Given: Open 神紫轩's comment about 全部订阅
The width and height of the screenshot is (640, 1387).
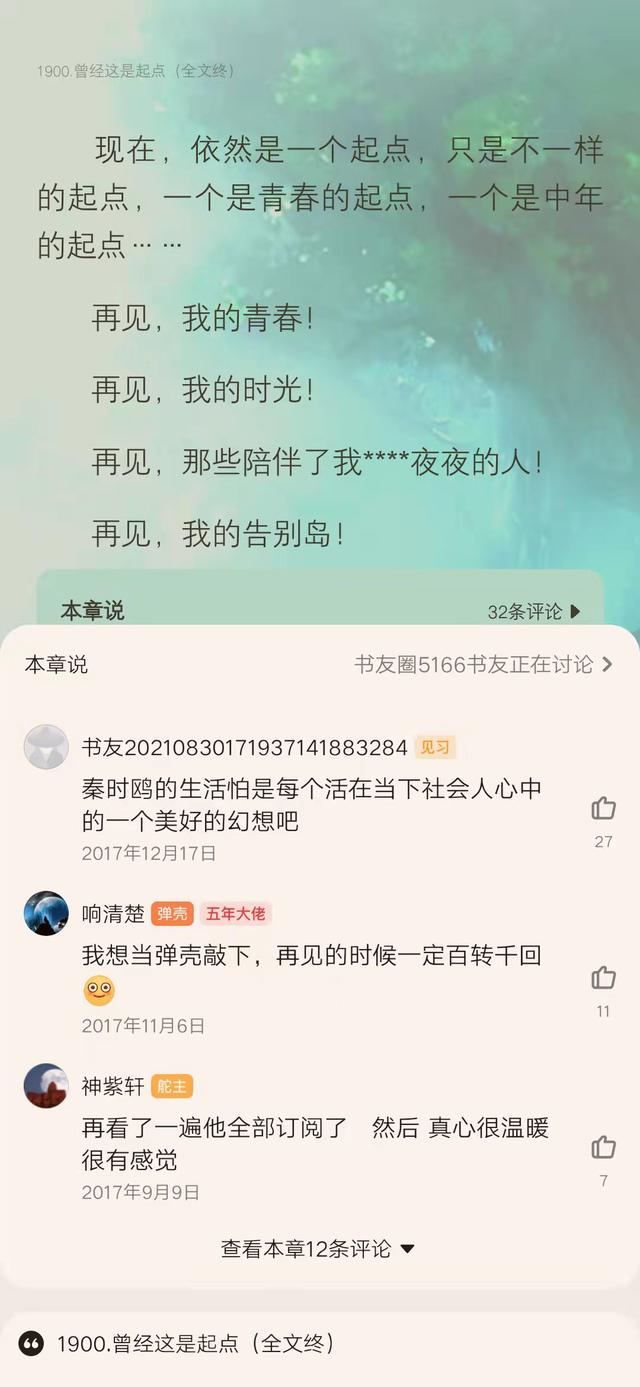Looking at the screenshot, I should pyautogui.click(x=315, y=1143).
